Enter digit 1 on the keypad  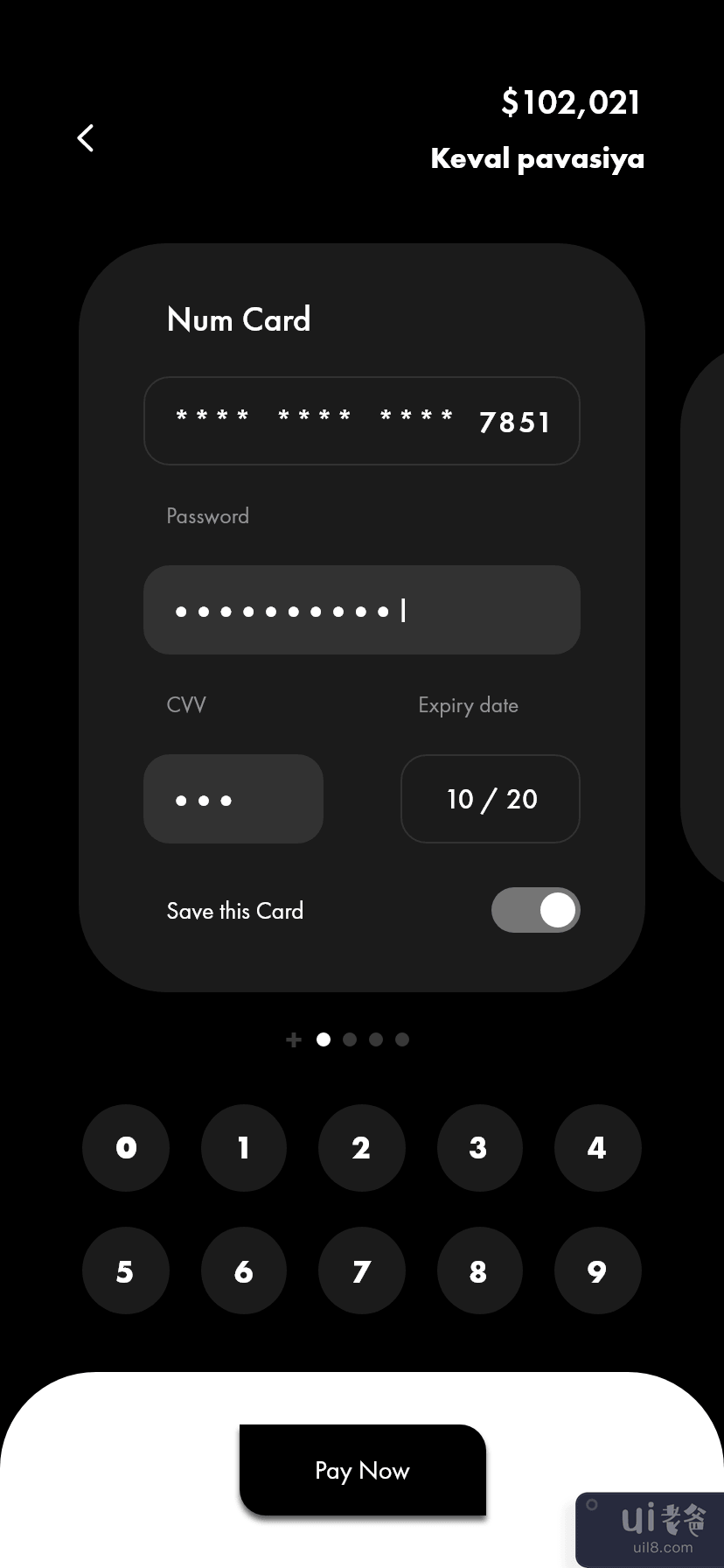click(244, 1147)
